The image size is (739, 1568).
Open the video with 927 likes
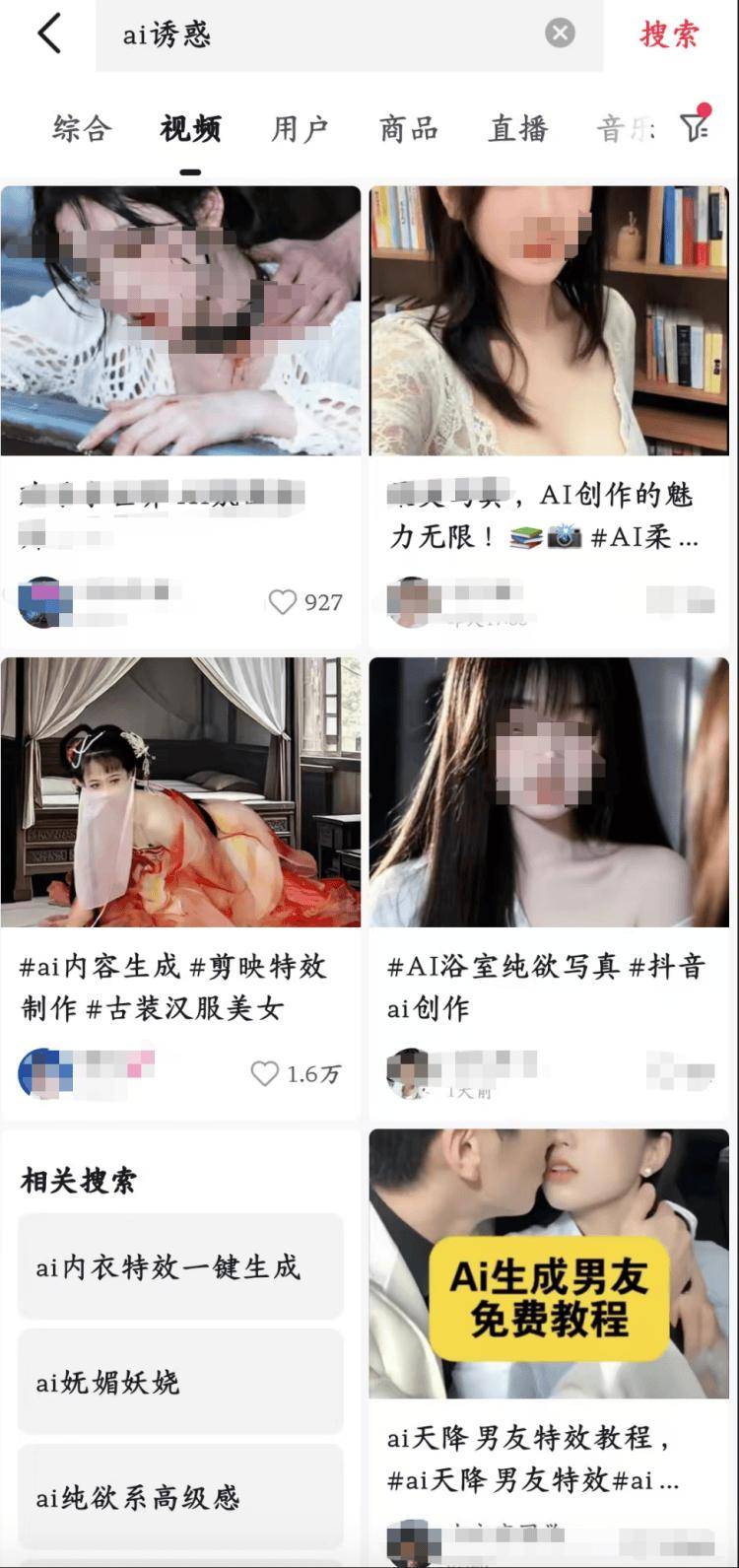(x=181, y=320)
